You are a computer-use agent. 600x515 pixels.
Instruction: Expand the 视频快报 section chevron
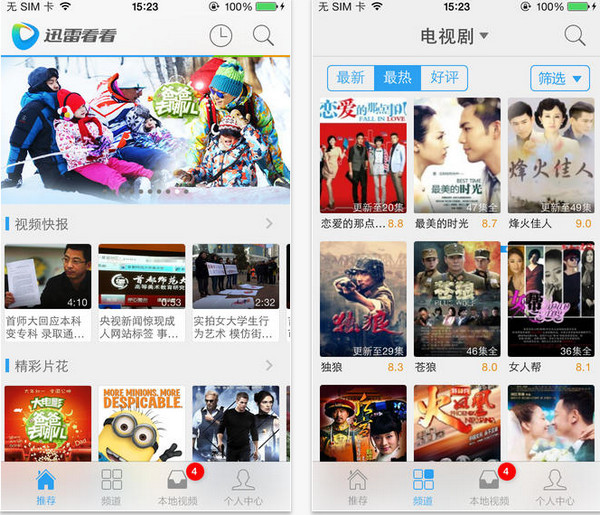point(269,224)
